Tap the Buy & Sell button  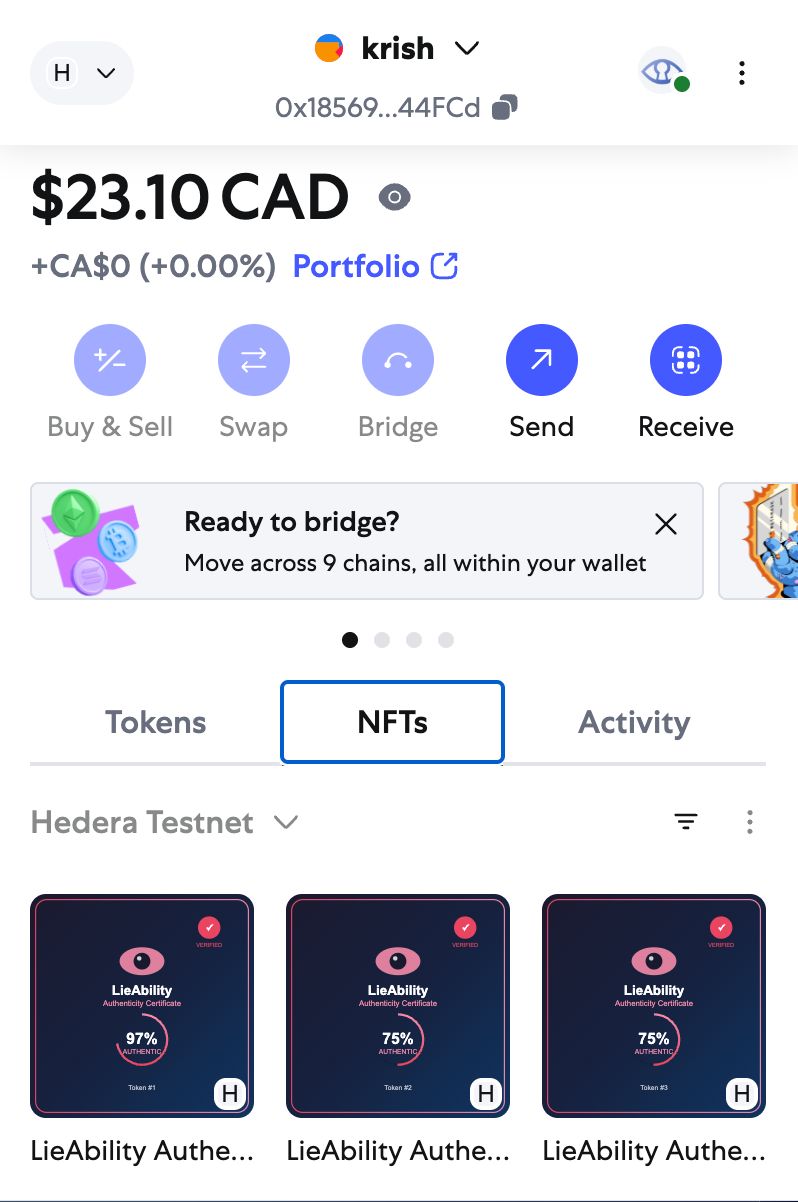pyautogui.click(x=110, y=360)
